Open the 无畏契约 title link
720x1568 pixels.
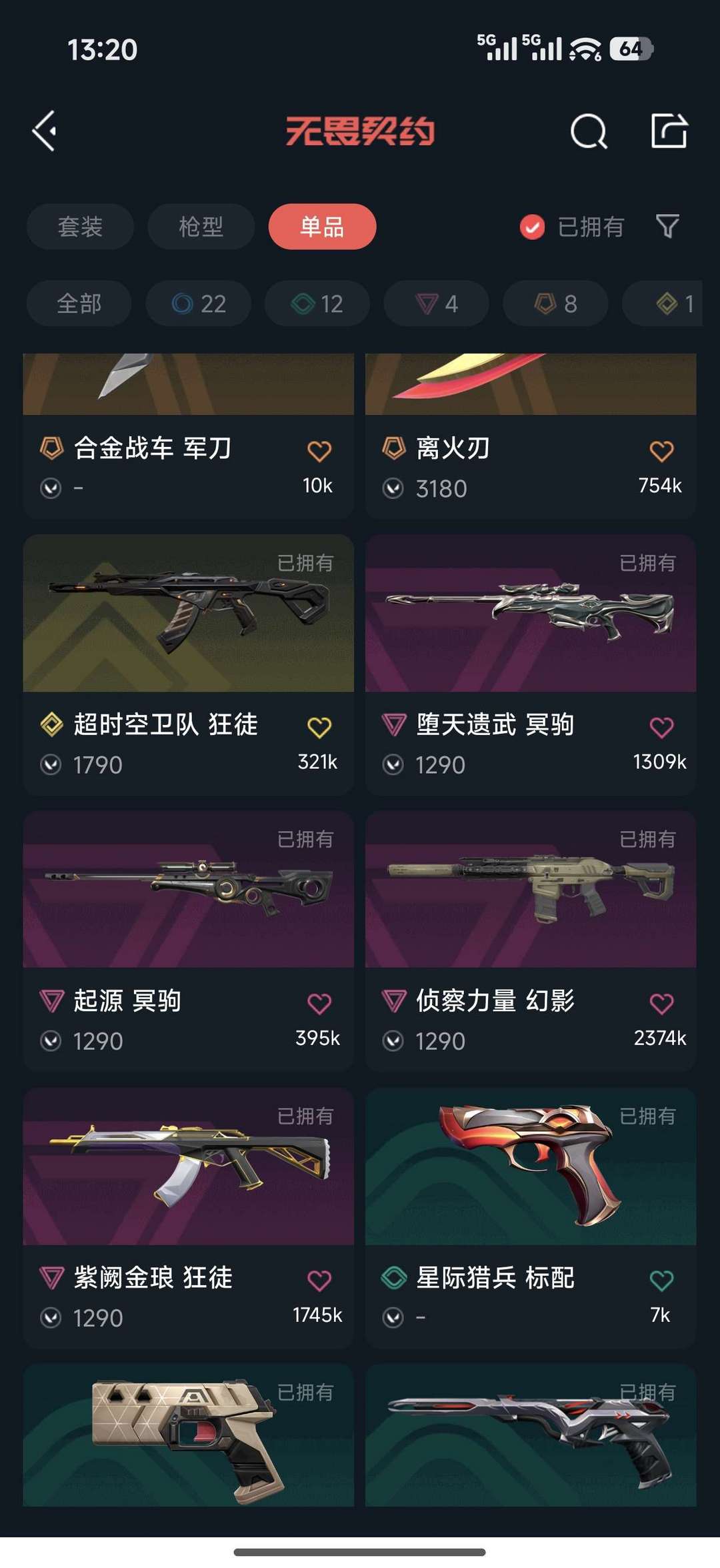tap(360, 131)
